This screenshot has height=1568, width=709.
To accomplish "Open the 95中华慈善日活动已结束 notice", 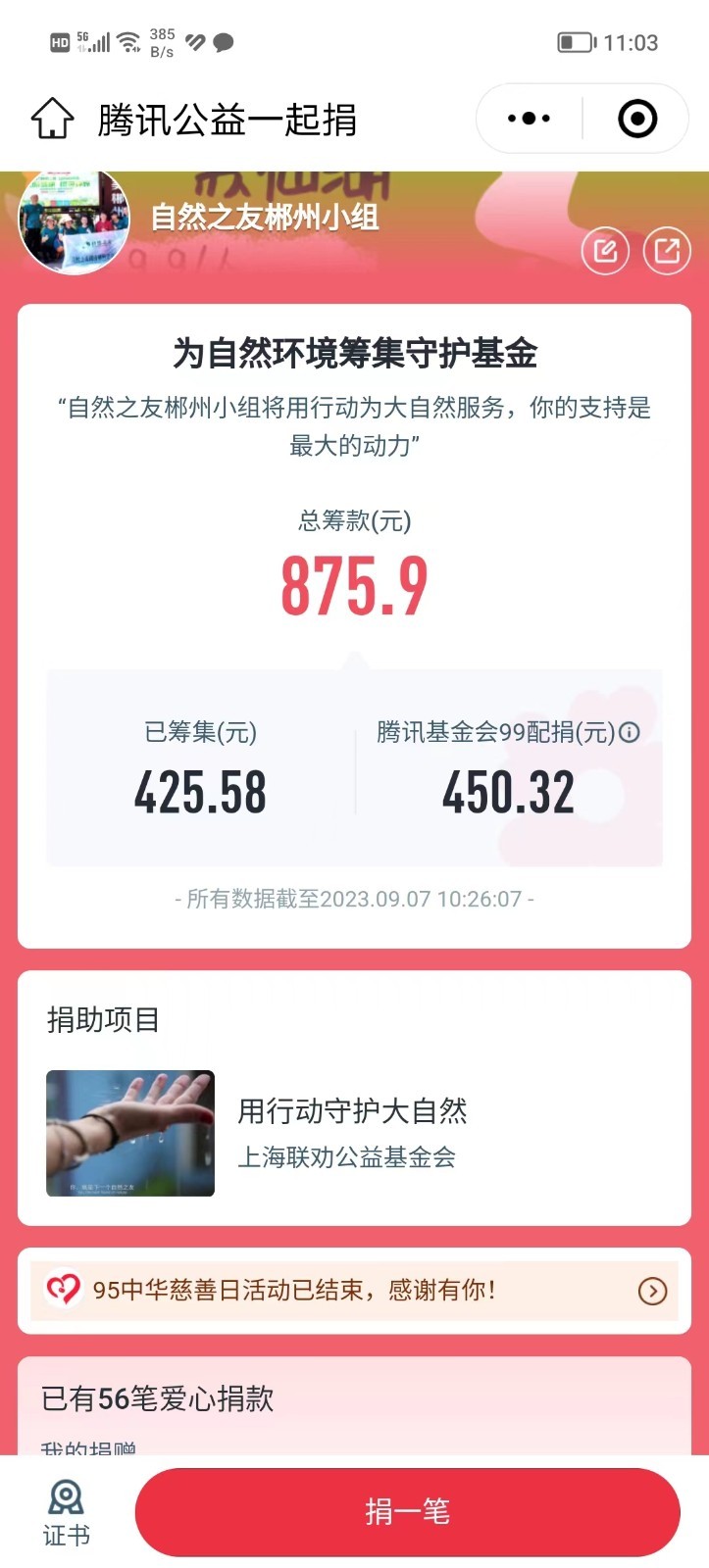I will click(x=354, y=1290).
